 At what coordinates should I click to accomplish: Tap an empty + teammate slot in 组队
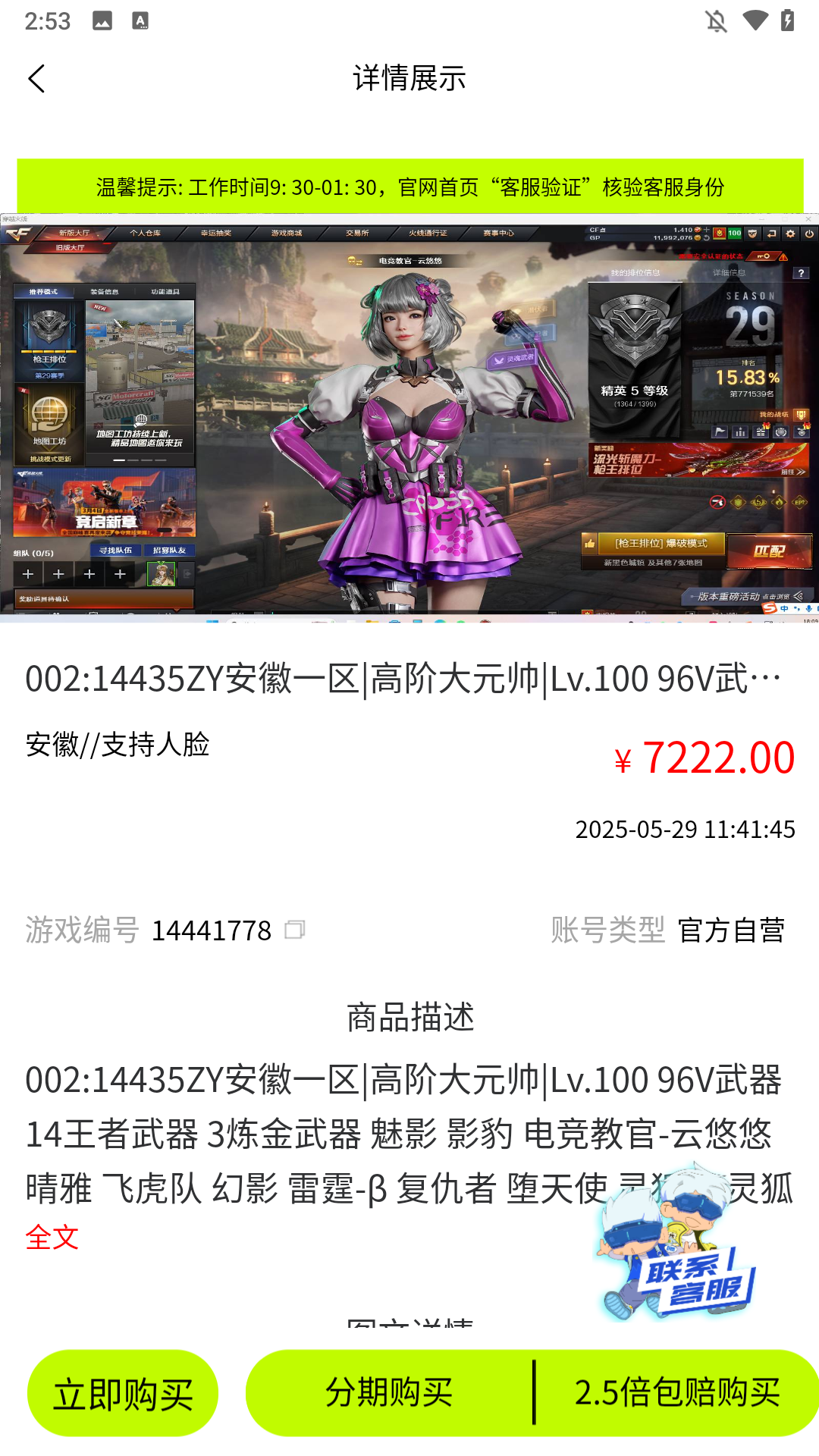(x=28, y=574)
